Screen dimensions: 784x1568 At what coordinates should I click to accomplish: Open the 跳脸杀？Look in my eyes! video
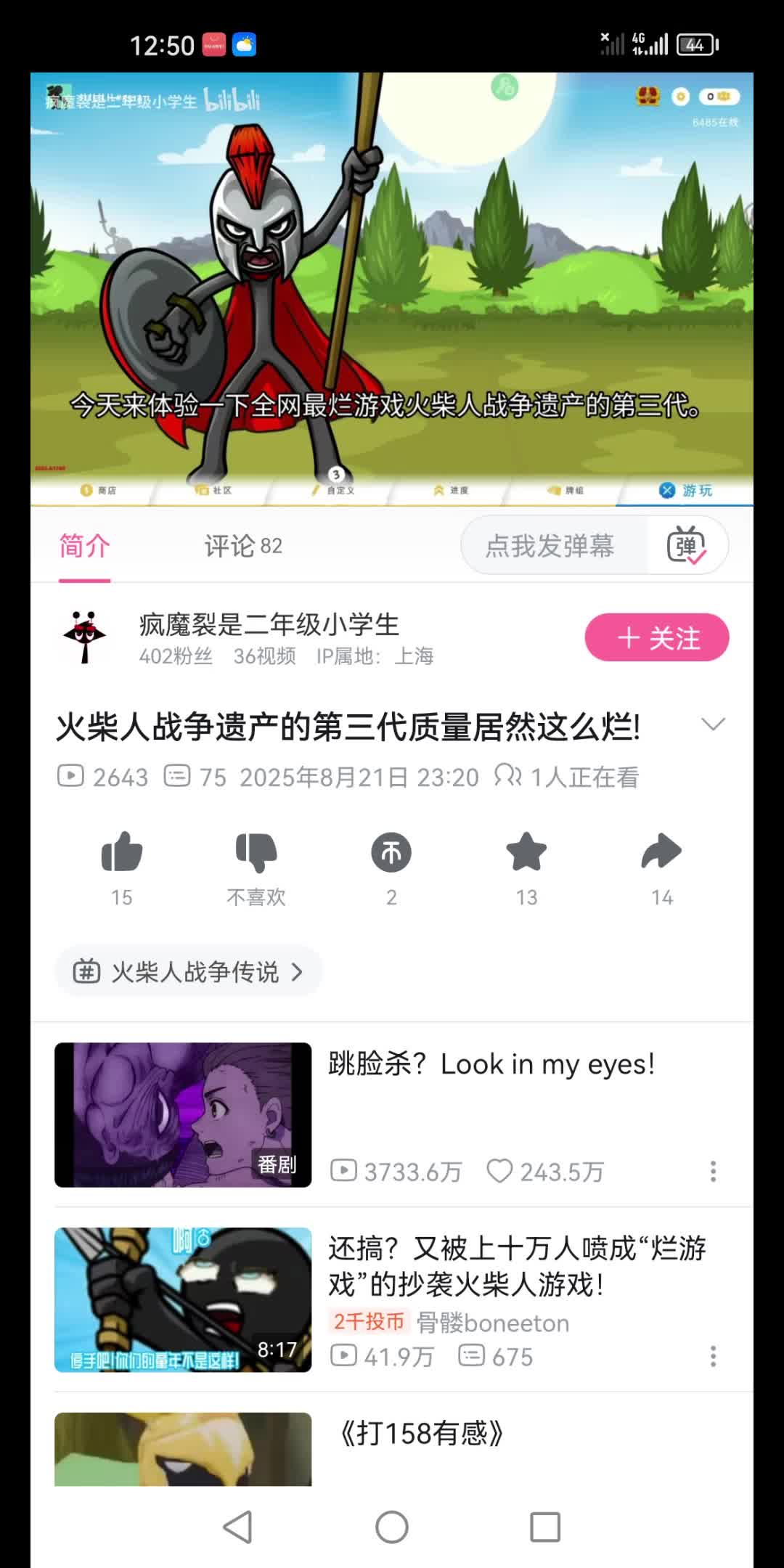coord(491,1065)
